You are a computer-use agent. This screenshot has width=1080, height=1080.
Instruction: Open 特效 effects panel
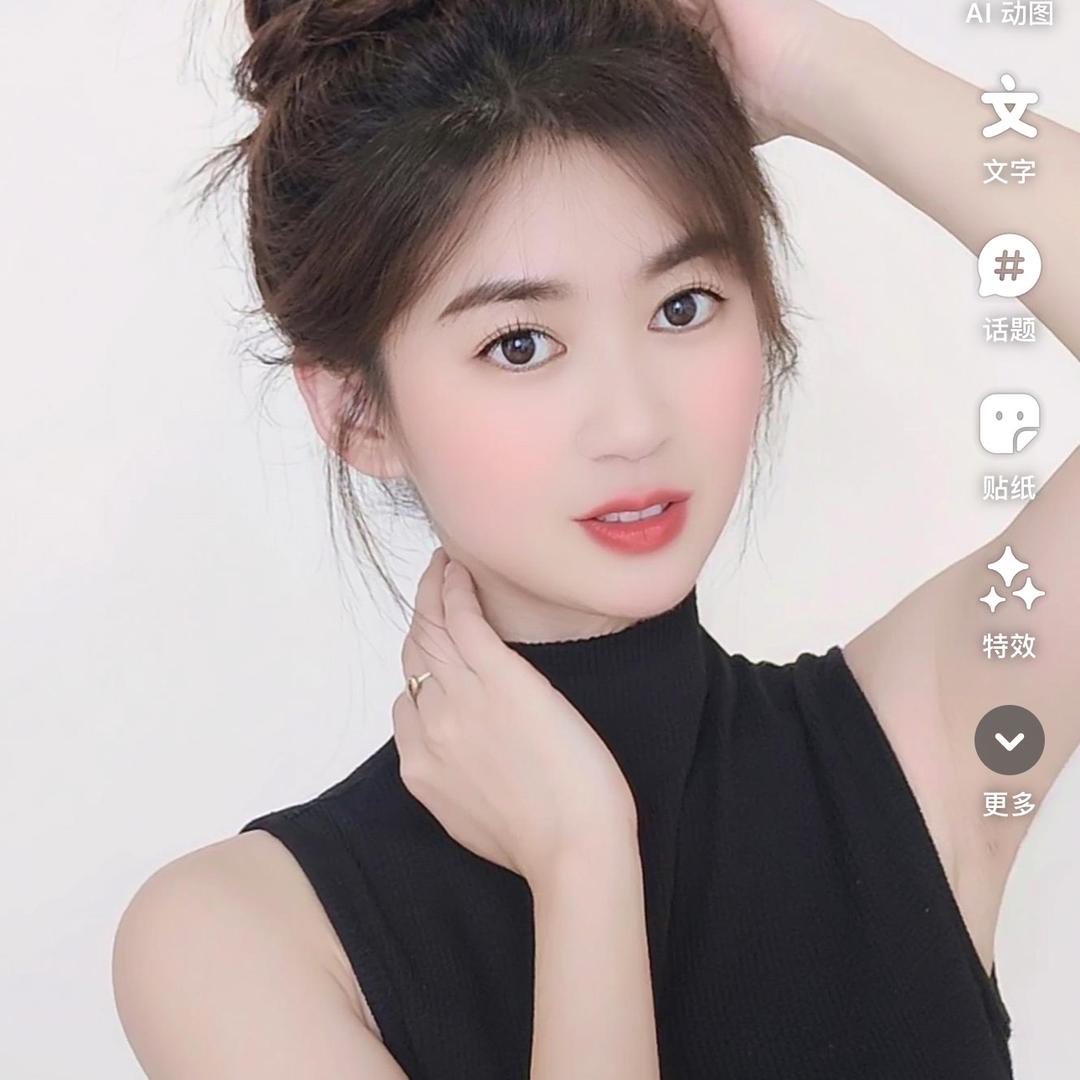click(x=1010, y=582)
